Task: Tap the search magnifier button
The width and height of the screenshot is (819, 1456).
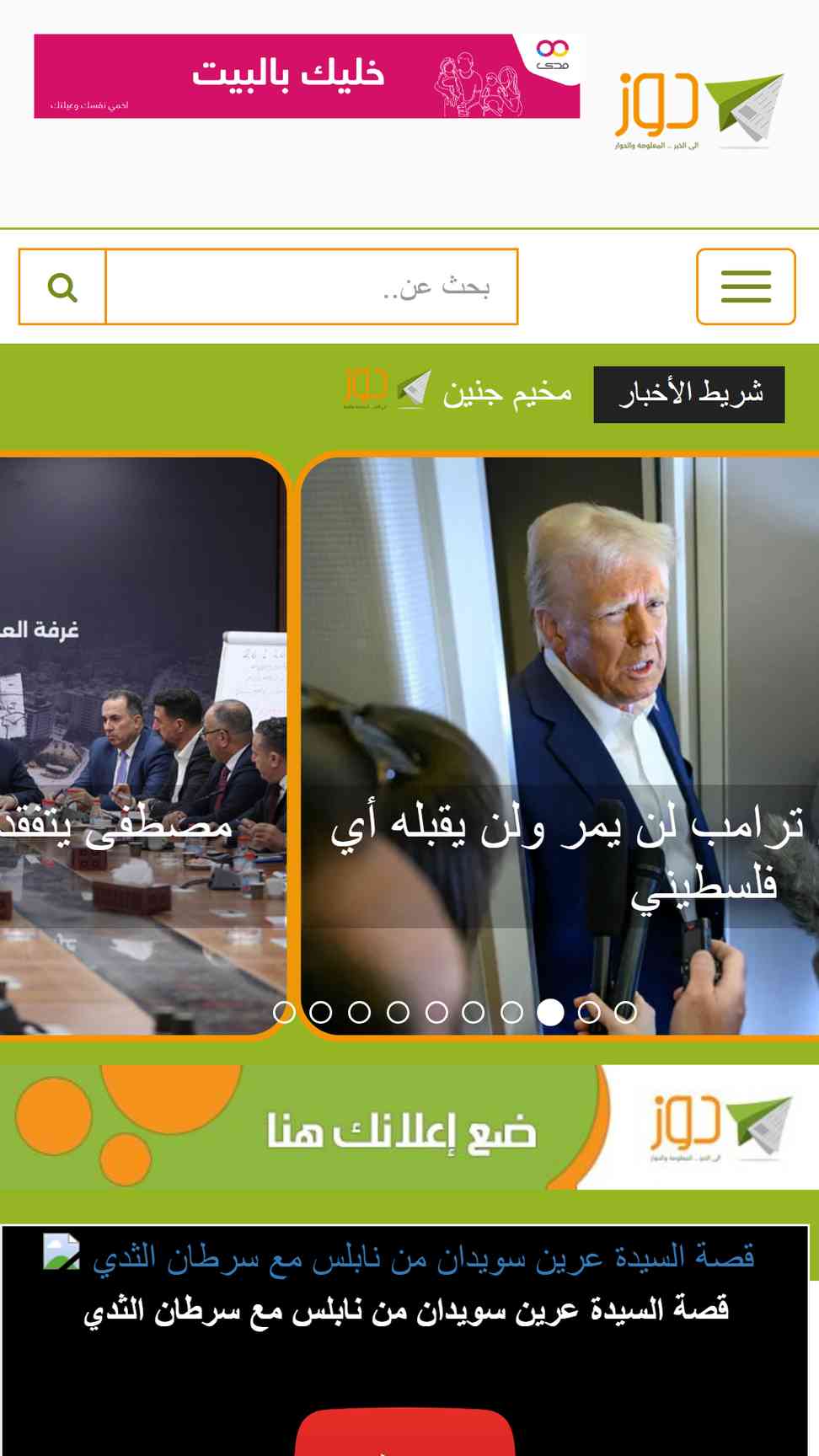Action: pos(62,286)
